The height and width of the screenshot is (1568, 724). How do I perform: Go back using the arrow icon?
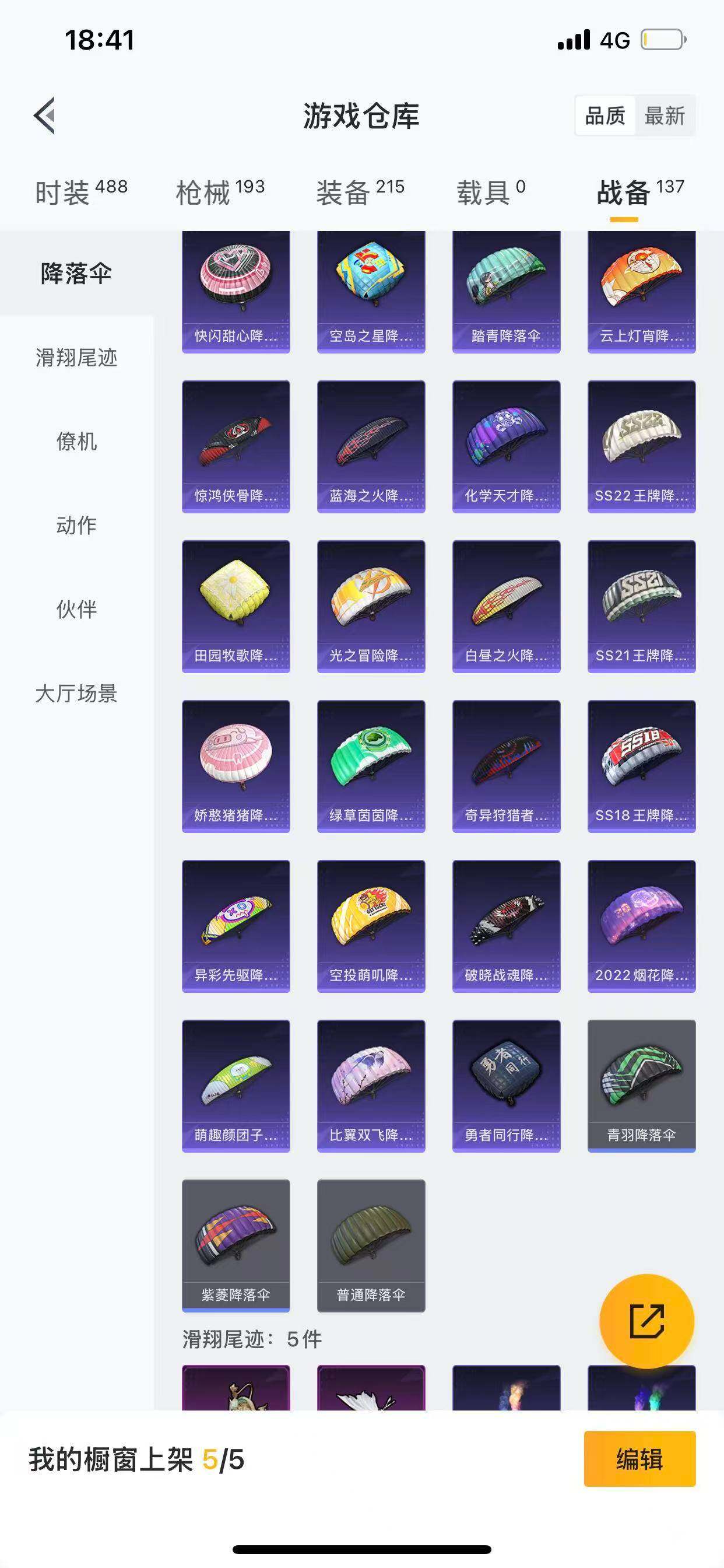coord(44,115)
